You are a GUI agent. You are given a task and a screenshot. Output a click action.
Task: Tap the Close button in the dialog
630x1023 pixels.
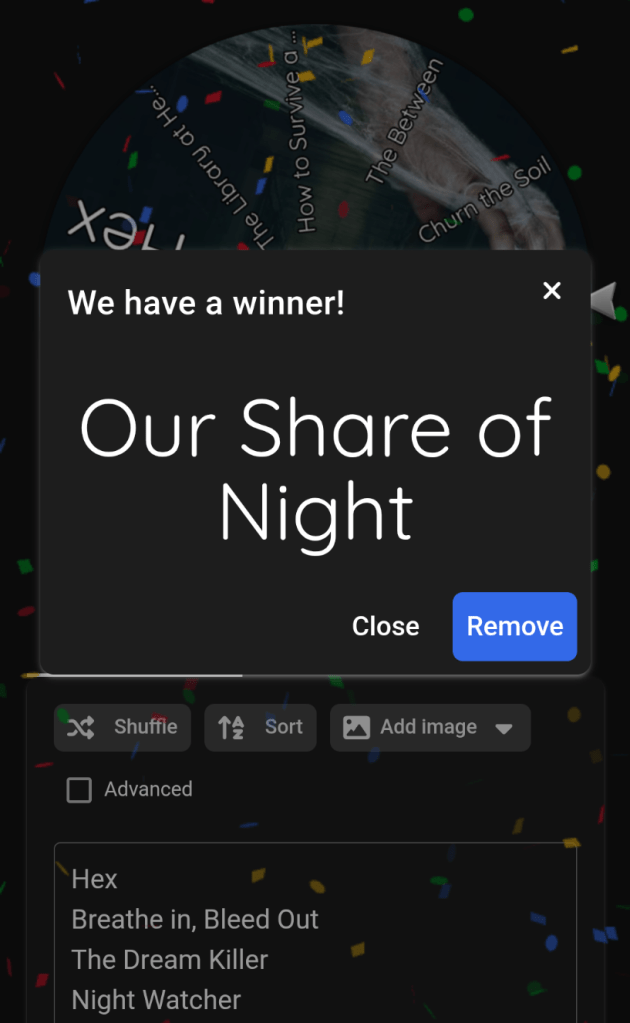(385, 627)
